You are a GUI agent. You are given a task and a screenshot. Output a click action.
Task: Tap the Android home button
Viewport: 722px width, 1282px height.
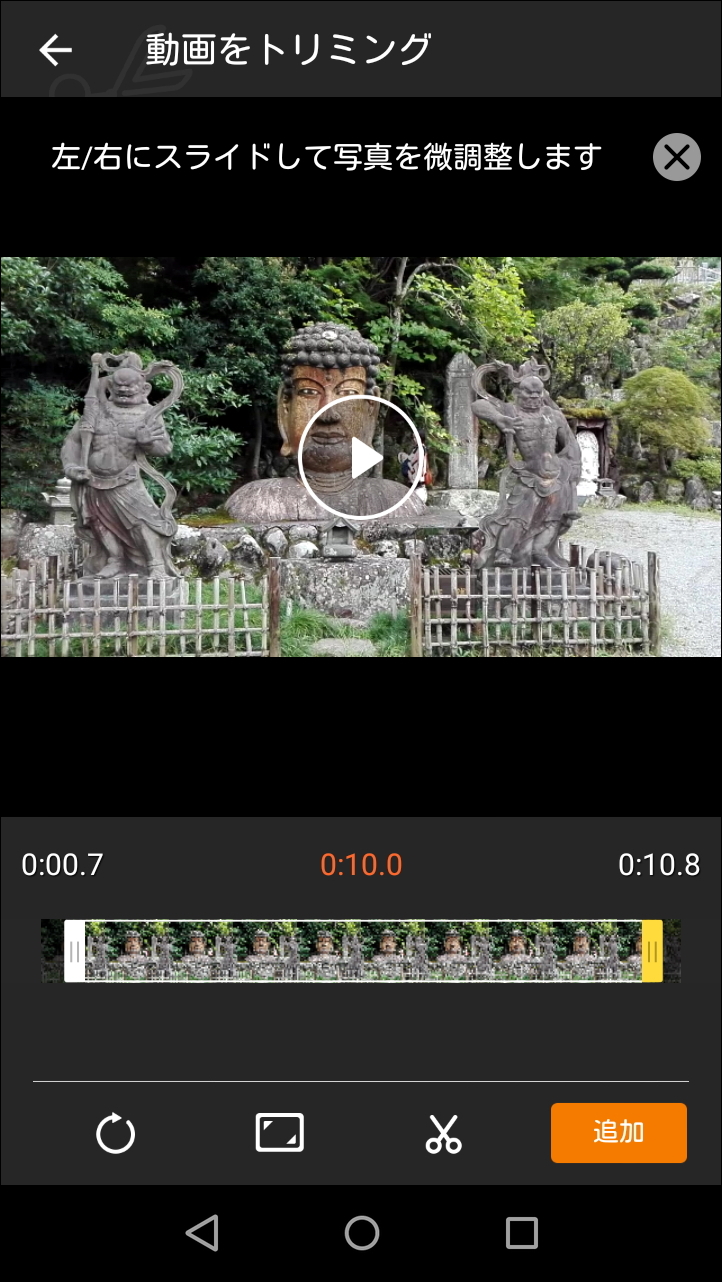point(361,1232)
